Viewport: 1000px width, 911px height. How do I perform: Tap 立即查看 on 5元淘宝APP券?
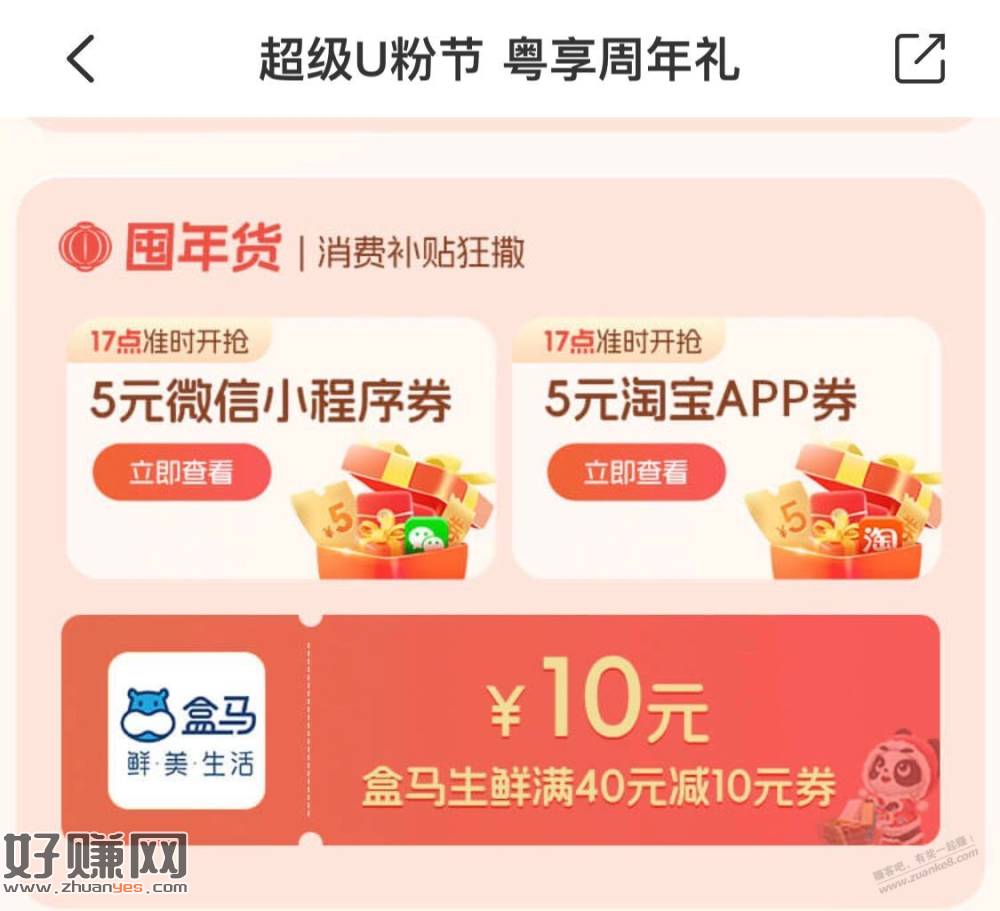pyautogui.click(x=636, y=472)
